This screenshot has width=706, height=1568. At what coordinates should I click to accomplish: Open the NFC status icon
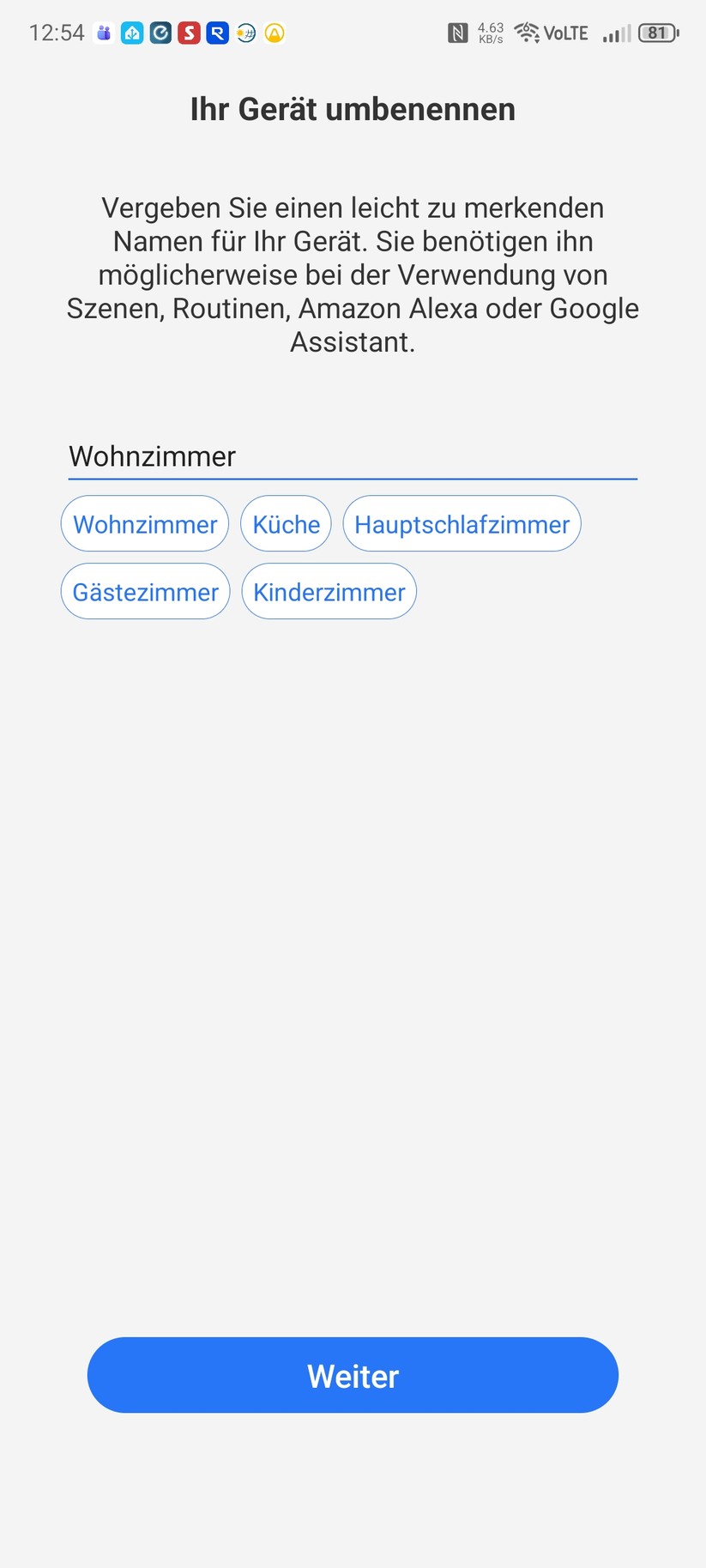click(460, 33)
